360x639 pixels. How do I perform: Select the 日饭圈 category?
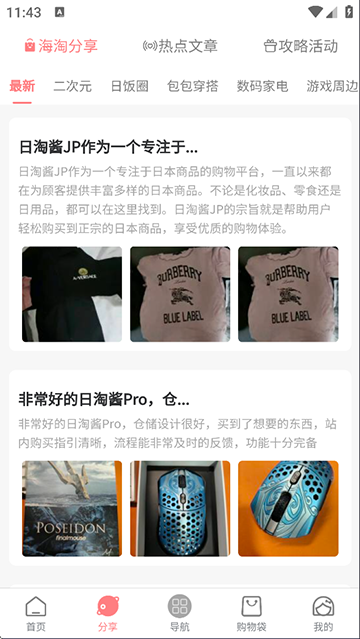coord(130,86)
